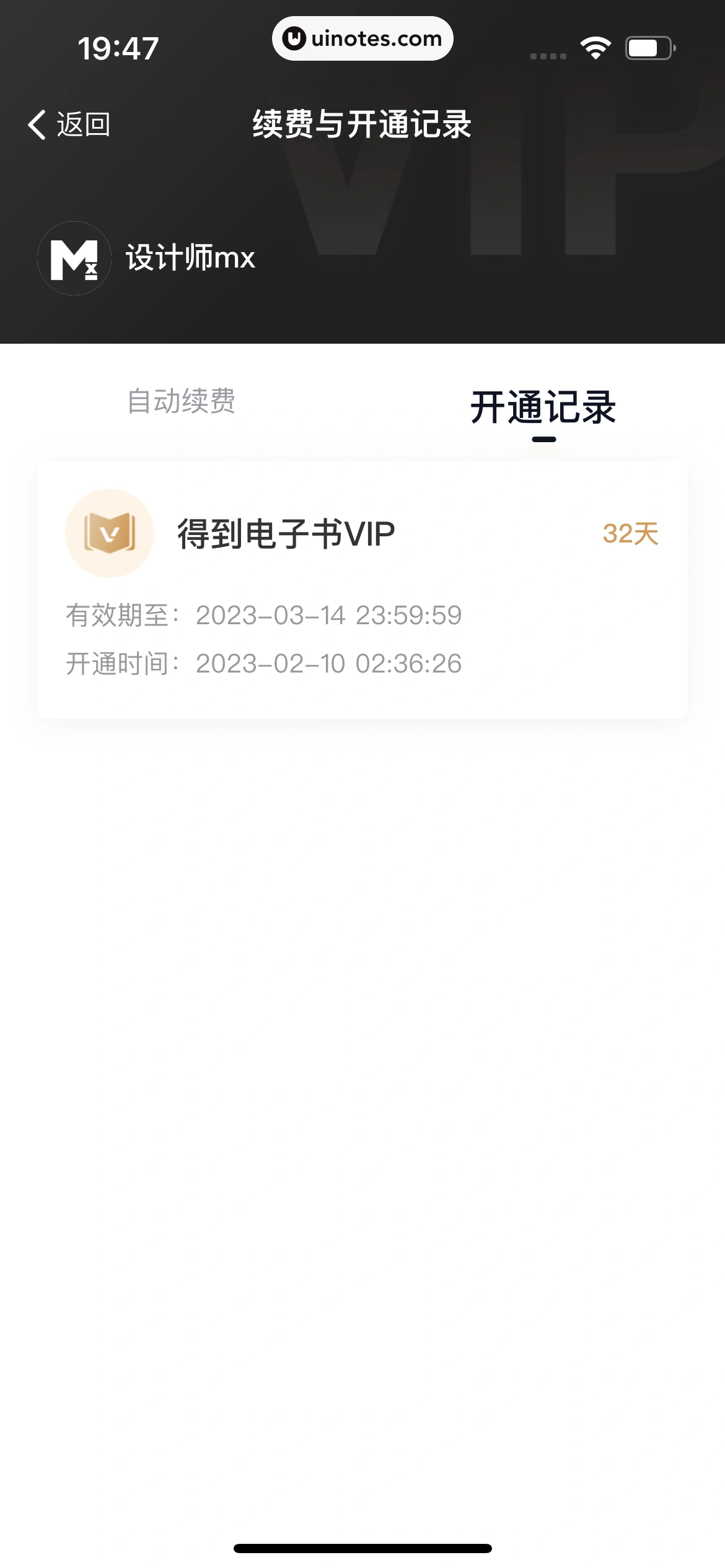Go back using the 返回 button

[x=69, y=124]
